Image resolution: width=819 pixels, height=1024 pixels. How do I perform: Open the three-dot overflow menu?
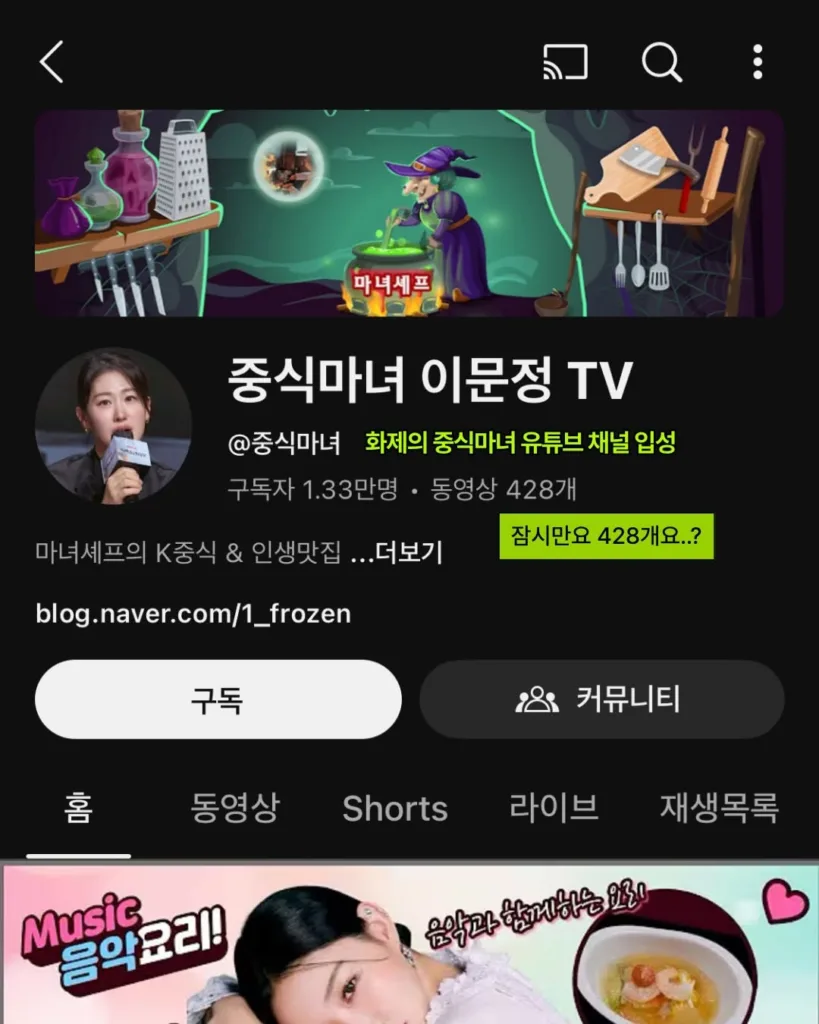(x=757, y=63)
